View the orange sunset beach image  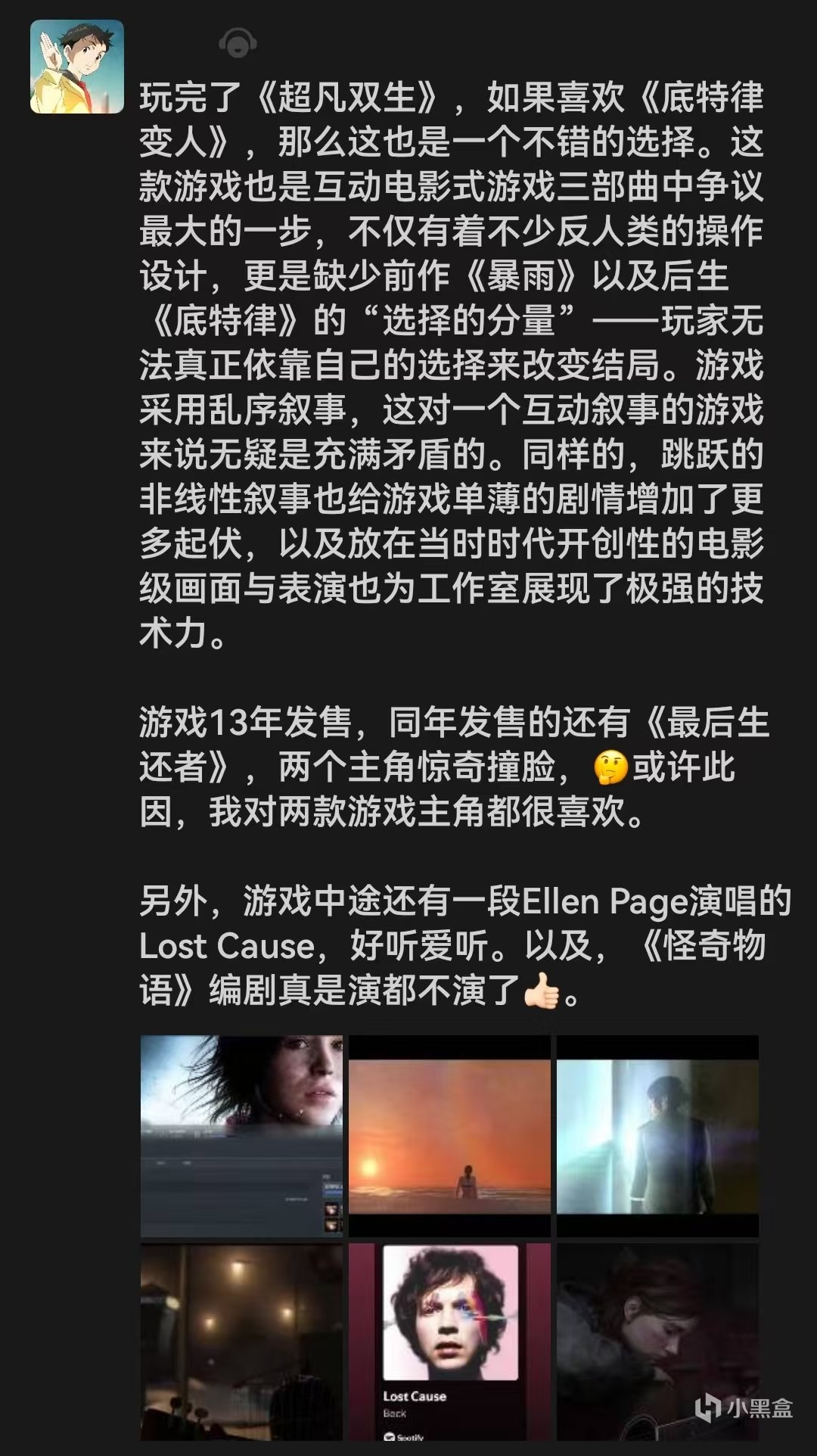pos(449,1135)
